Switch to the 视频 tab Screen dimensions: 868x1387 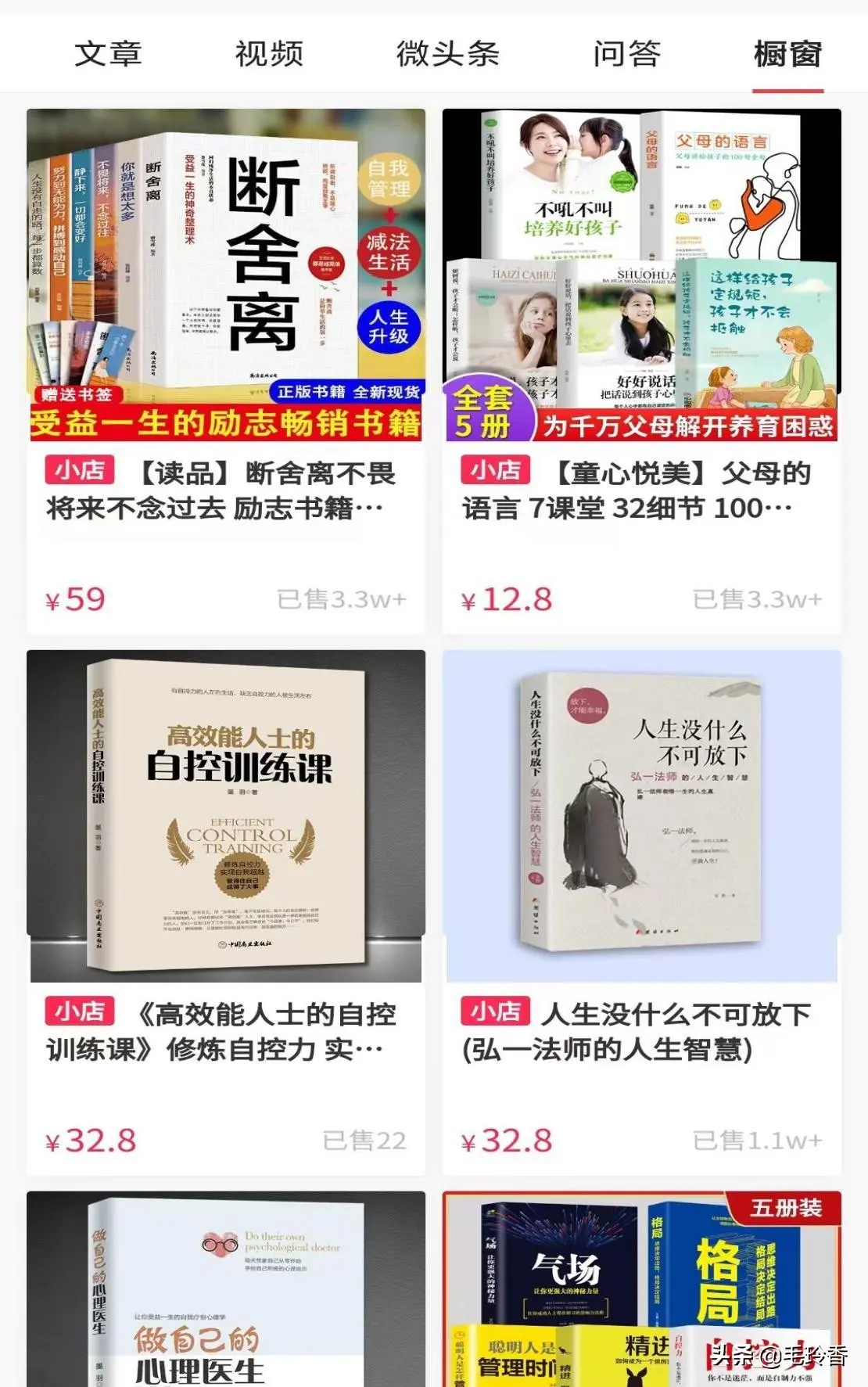coord(269,54)
